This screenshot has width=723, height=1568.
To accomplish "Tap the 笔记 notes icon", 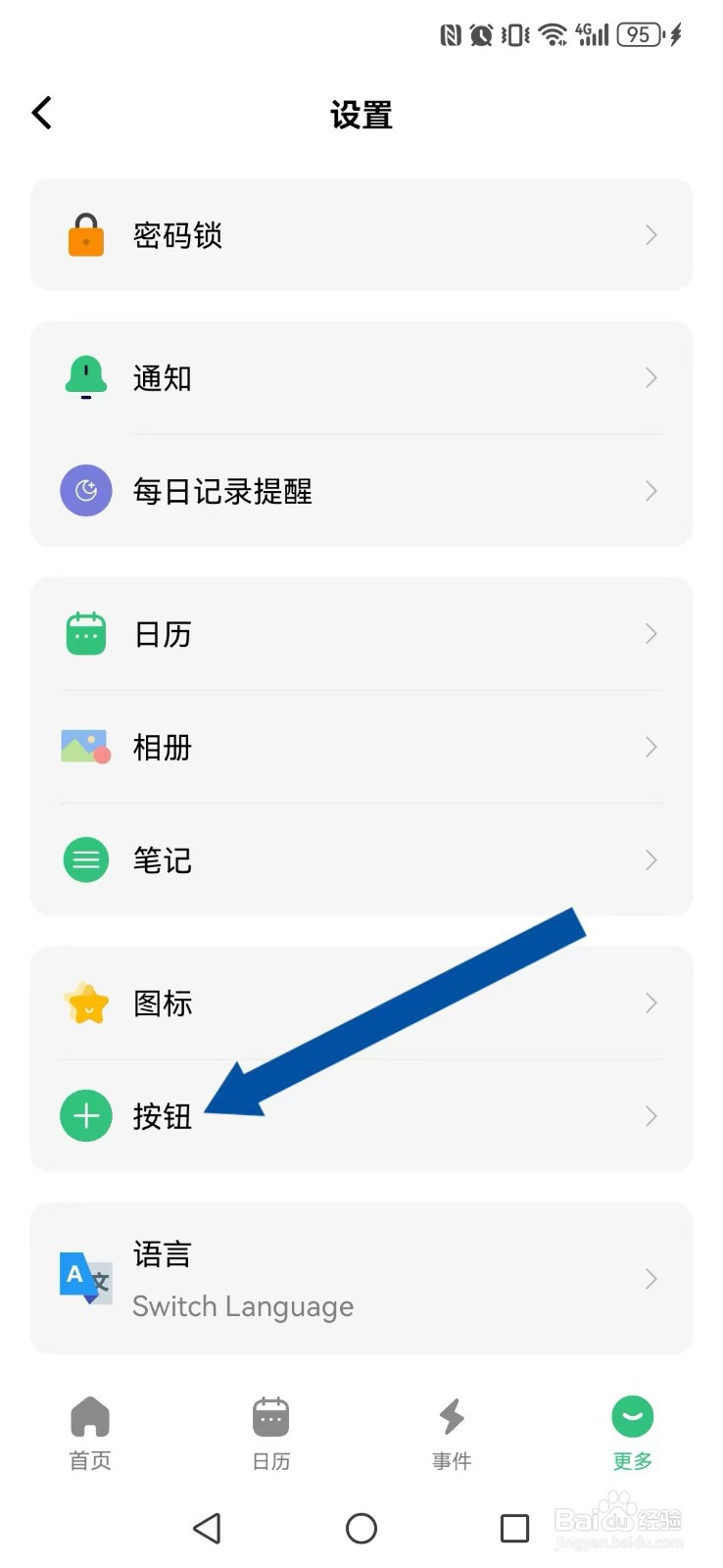I will (86, 859).
